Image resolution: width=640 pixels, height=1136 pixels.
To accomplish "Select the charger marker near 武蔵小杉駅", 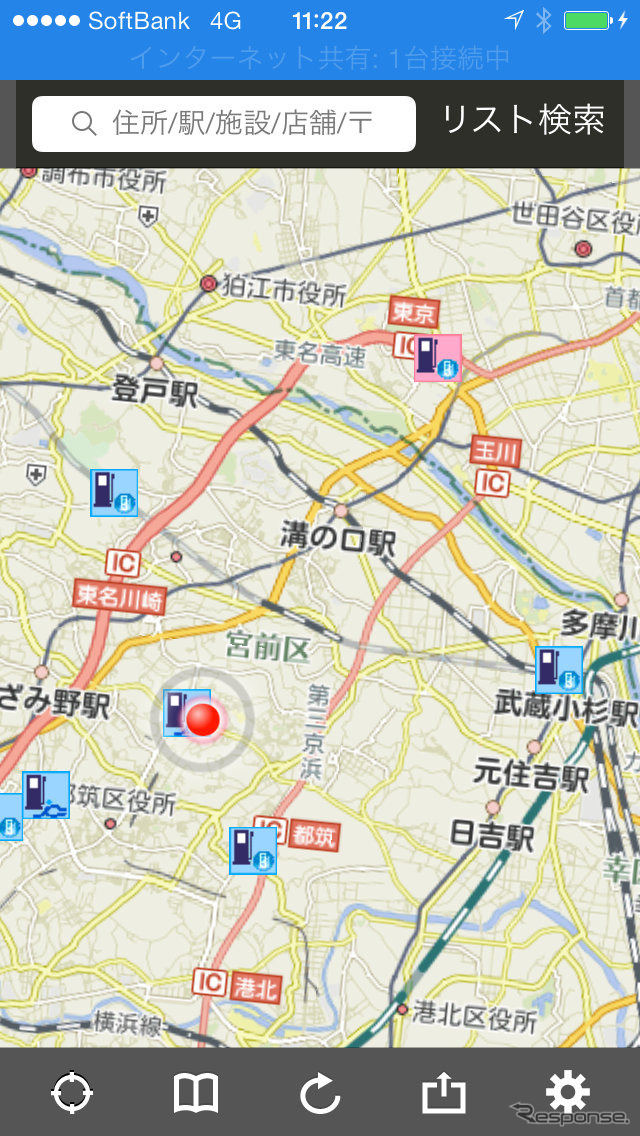I will click(559, 670).
